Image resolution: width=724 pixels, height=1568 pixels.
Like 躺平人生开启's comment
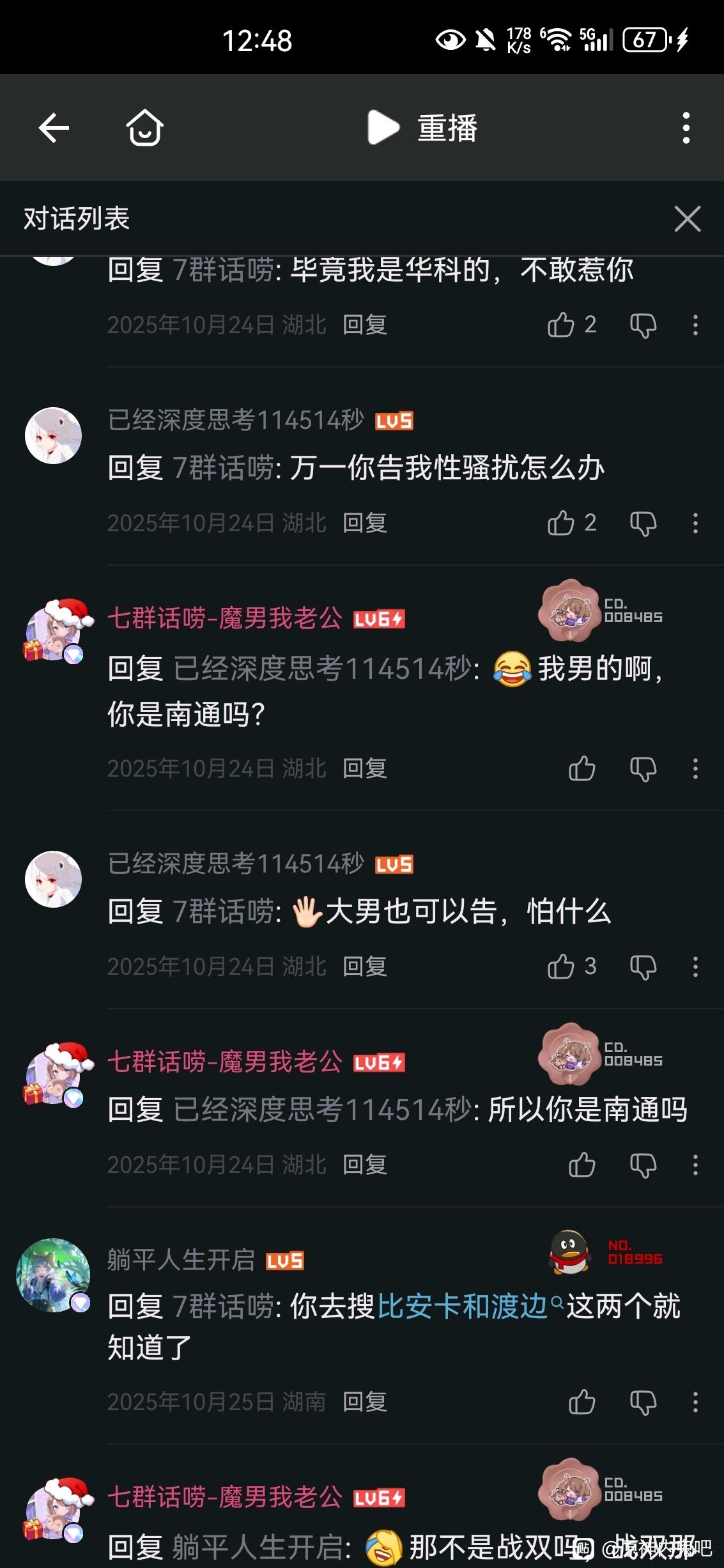tap(582, 1402)
